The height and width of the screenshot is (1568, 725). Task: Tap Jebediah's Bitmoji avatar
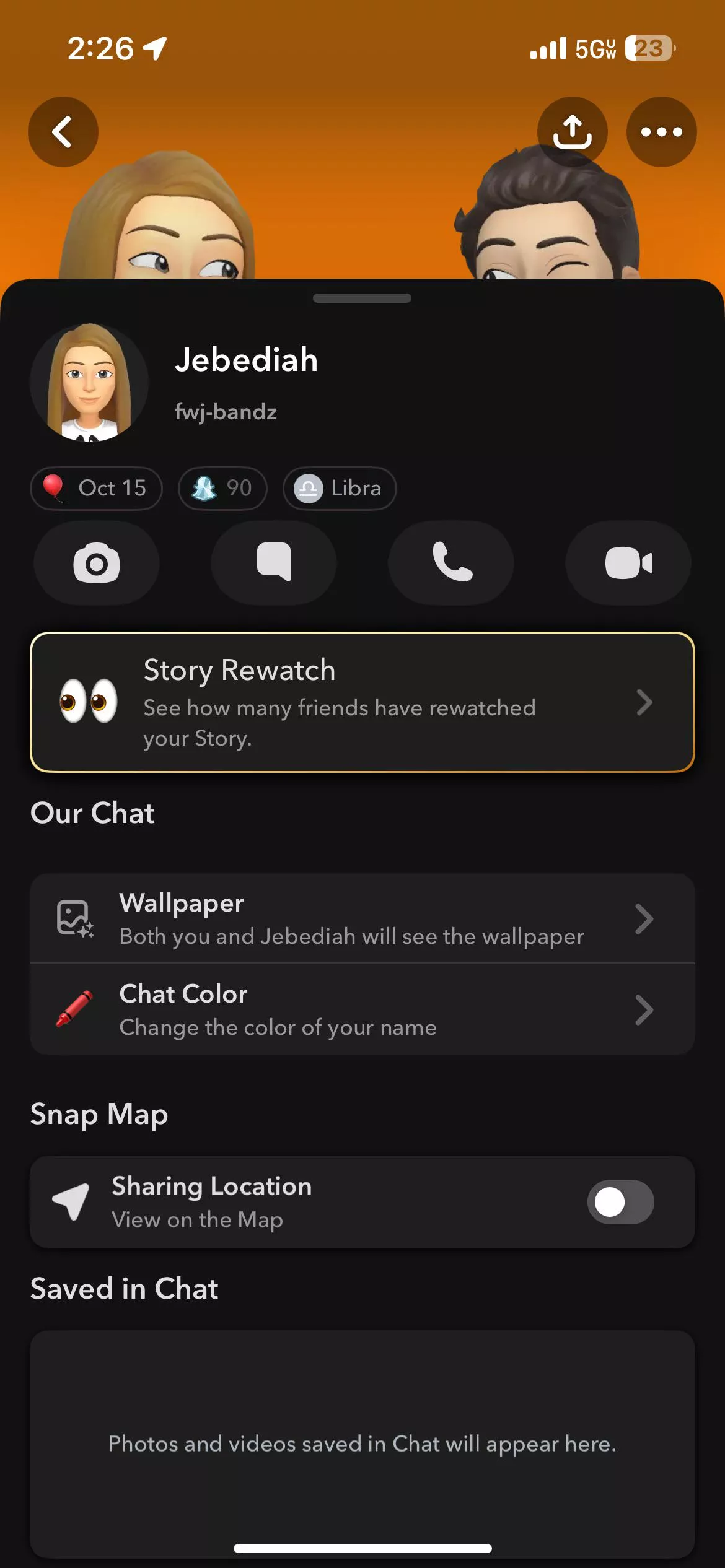click(89, 382)
